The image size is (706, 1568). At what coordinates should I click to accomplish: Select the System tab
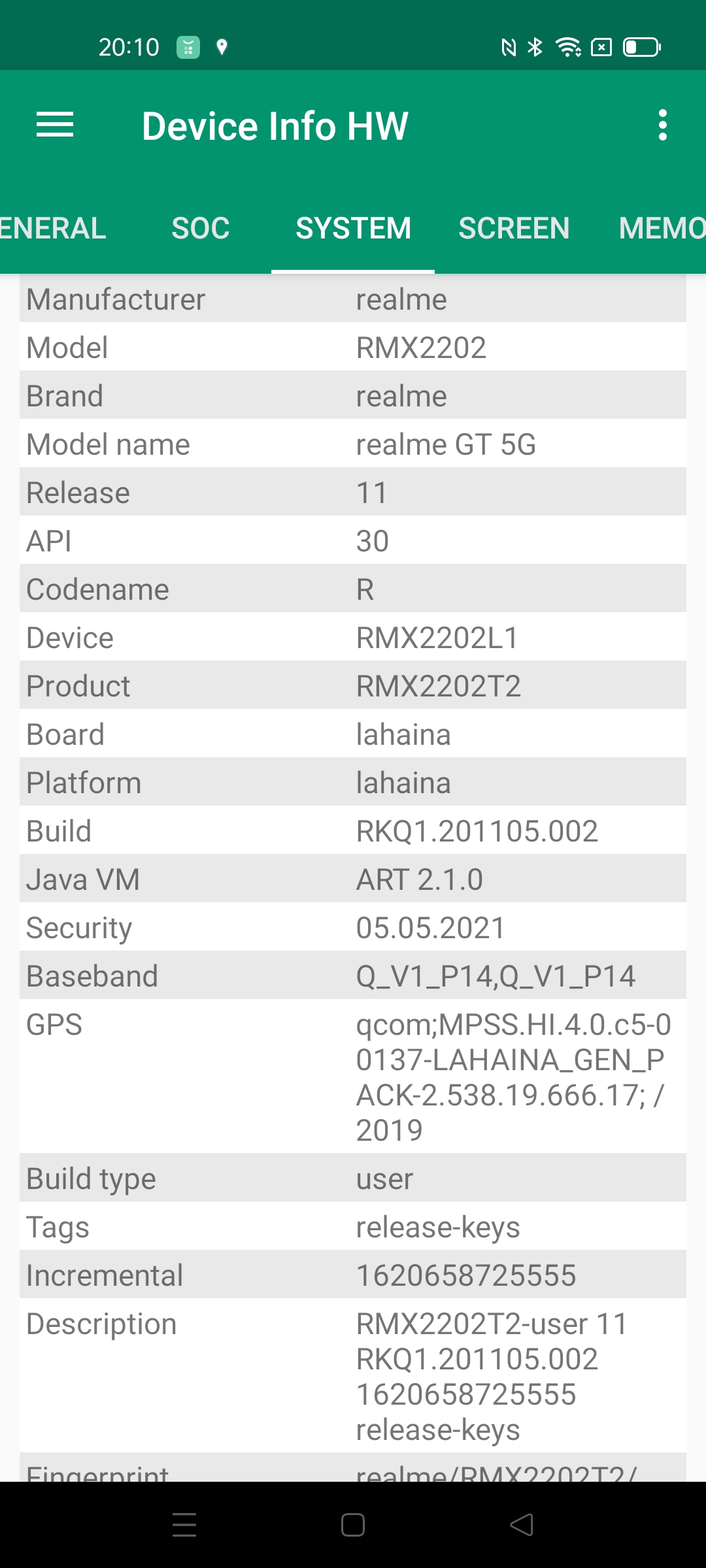coord(353,229)
